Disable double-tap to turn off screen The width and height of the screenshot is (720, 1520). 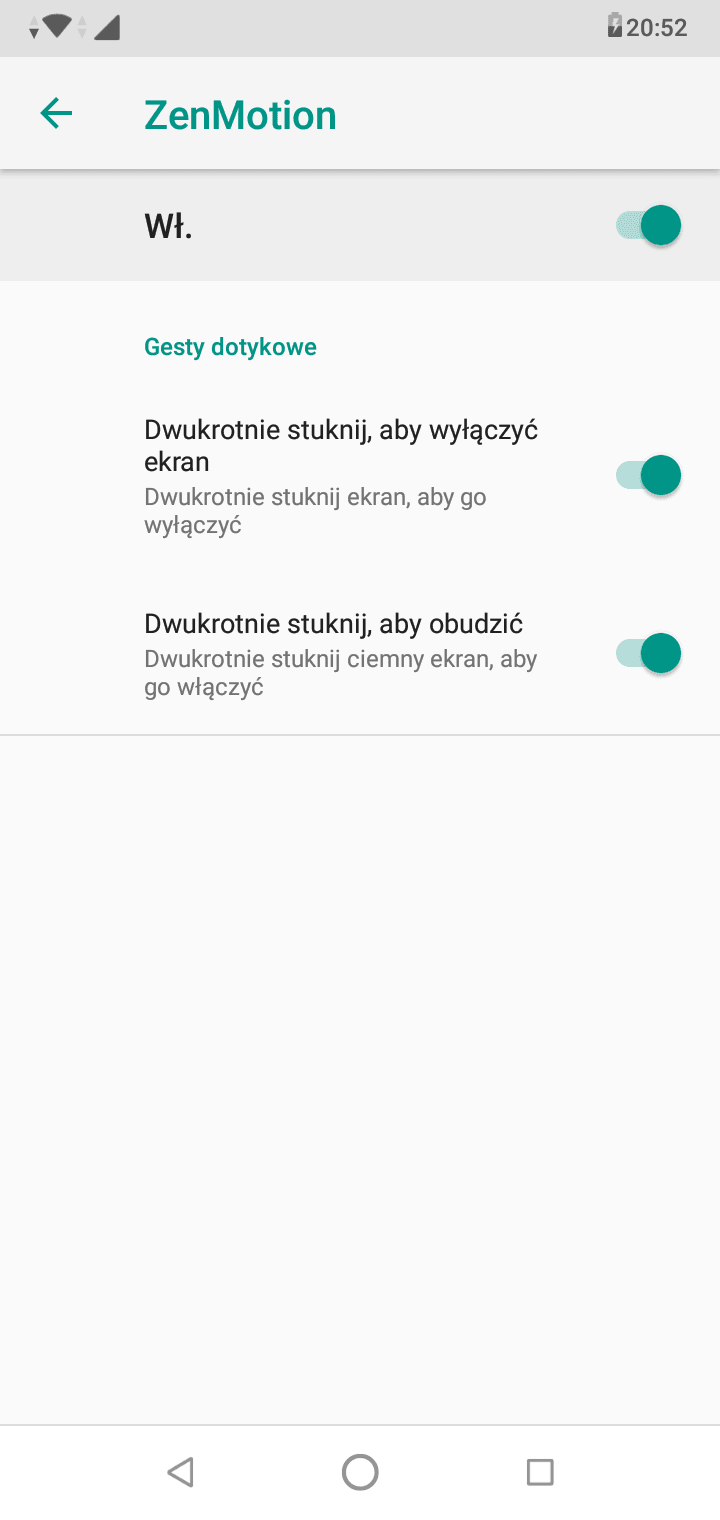click(x=648, y=475)
